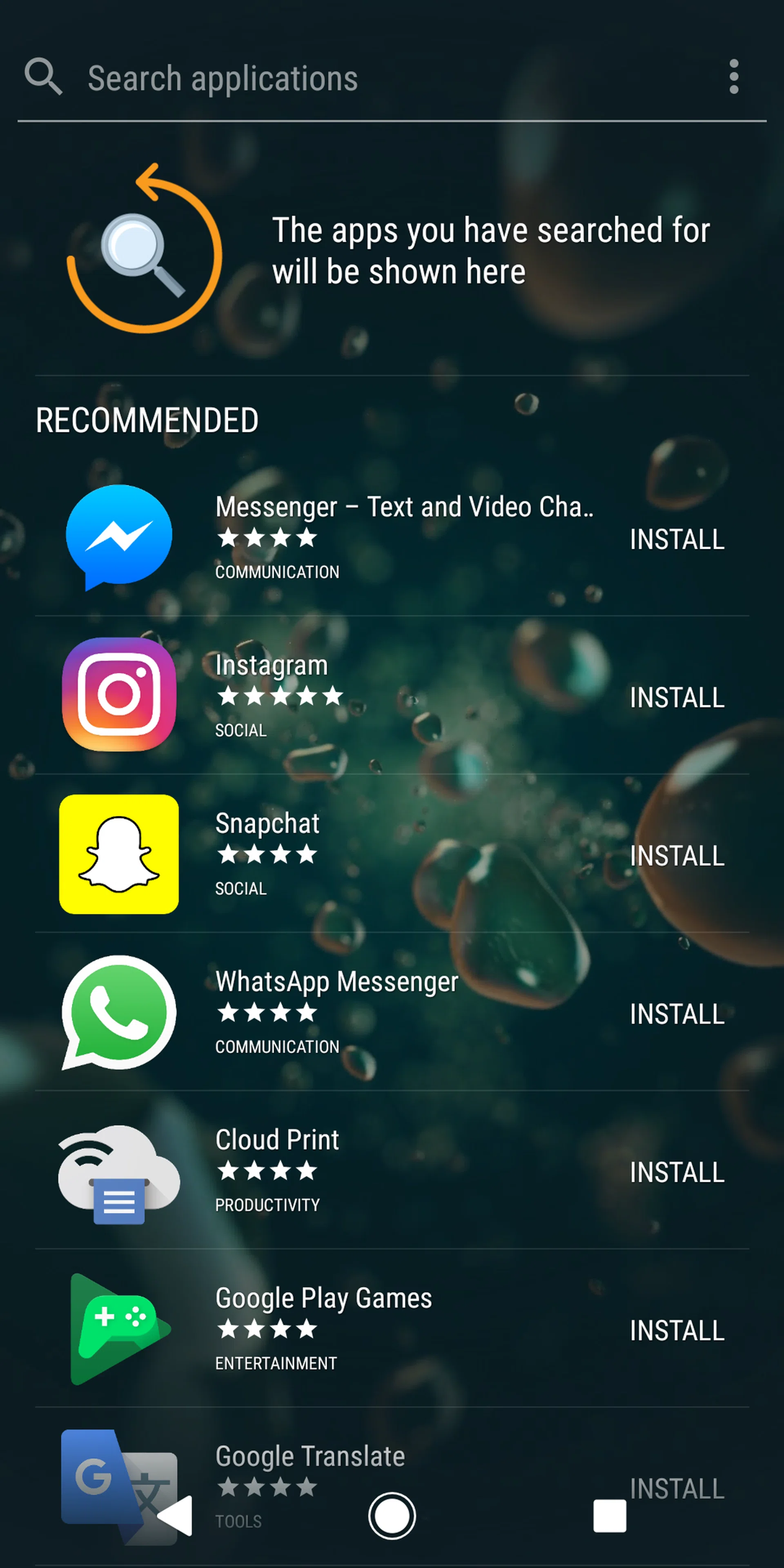Install the Instagram app
784x1568 pixels.
point(677,697)
